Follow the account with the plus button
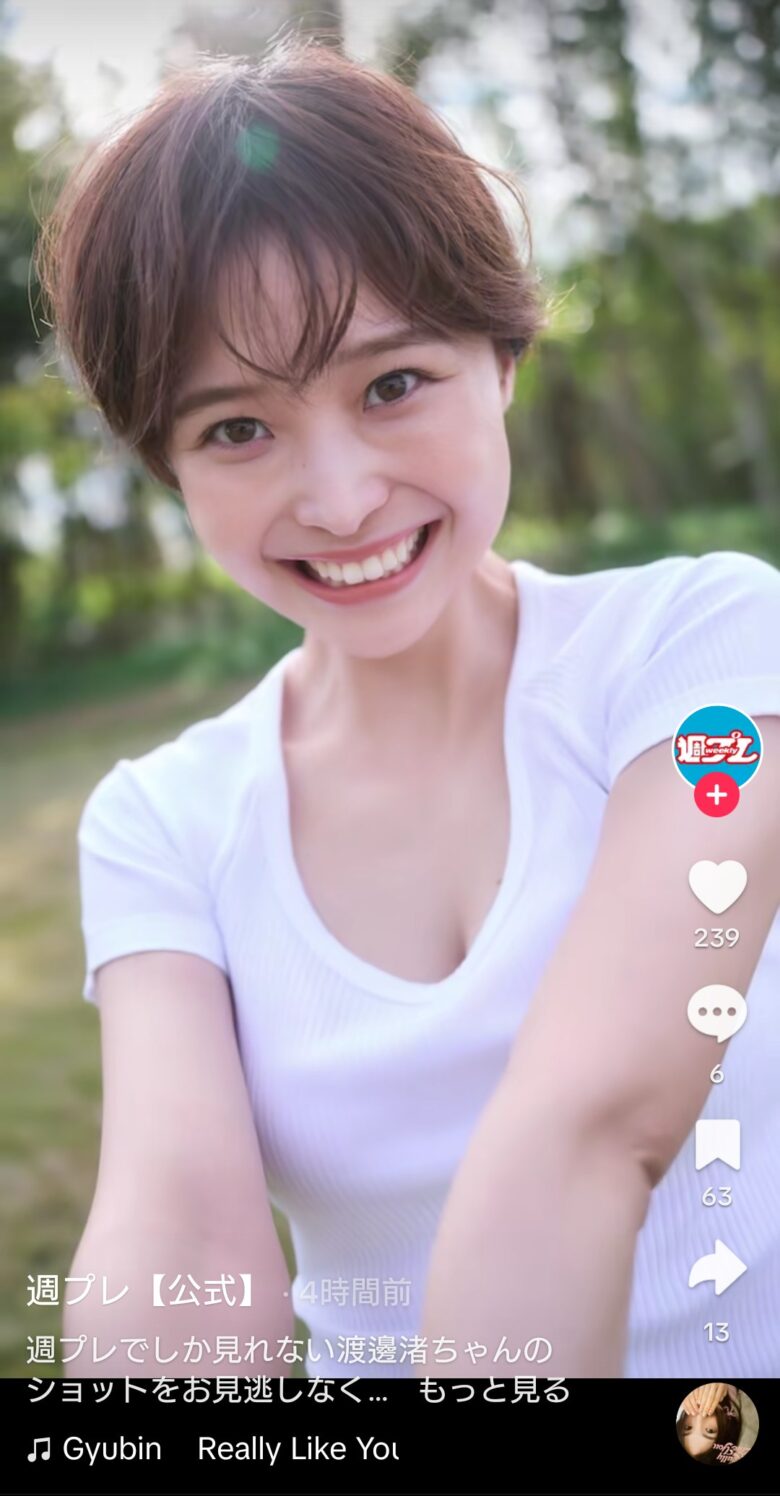The height and width of the screenshot is (1496, 780). click(716, 796)
